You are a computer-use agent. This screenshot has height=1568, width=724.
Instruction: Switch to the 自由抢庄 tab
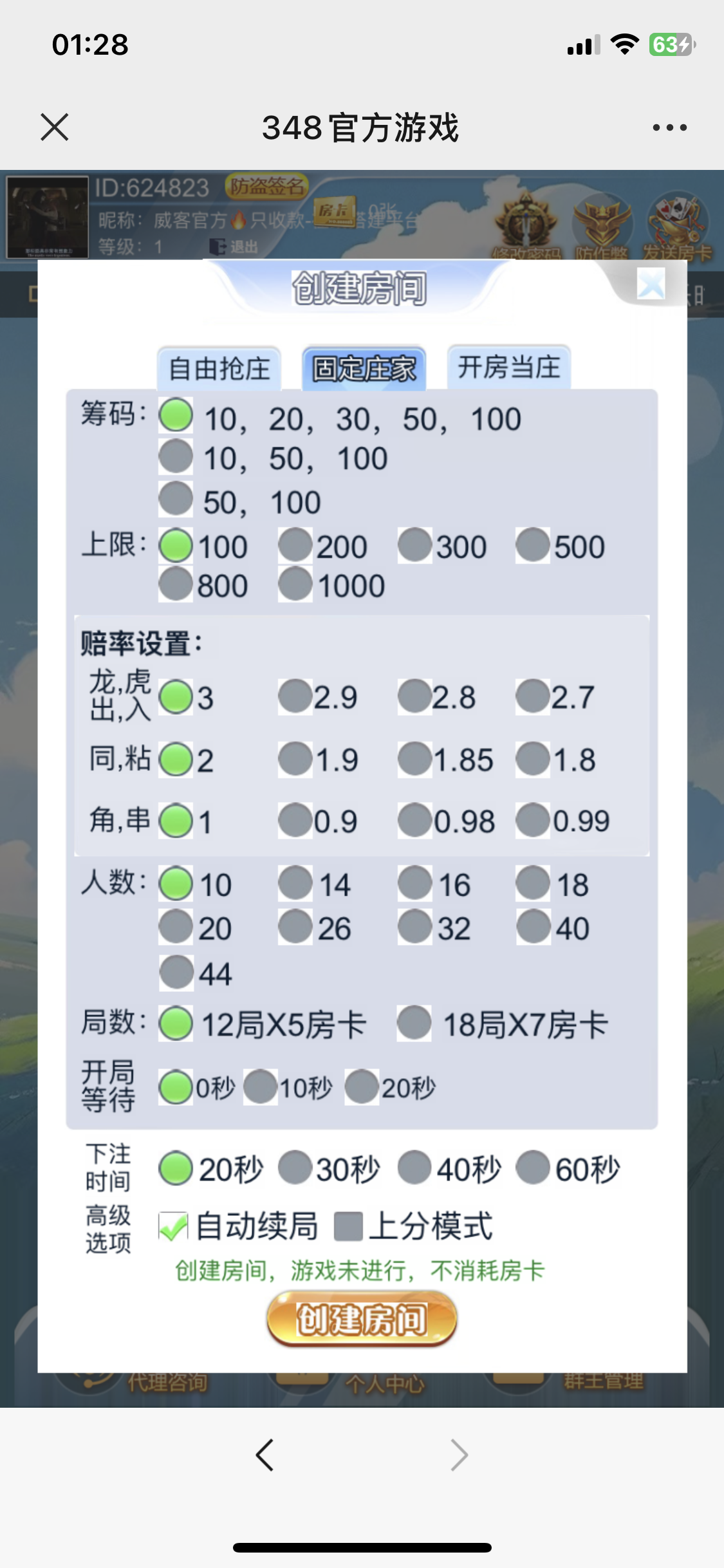click(x=219, y=369)
